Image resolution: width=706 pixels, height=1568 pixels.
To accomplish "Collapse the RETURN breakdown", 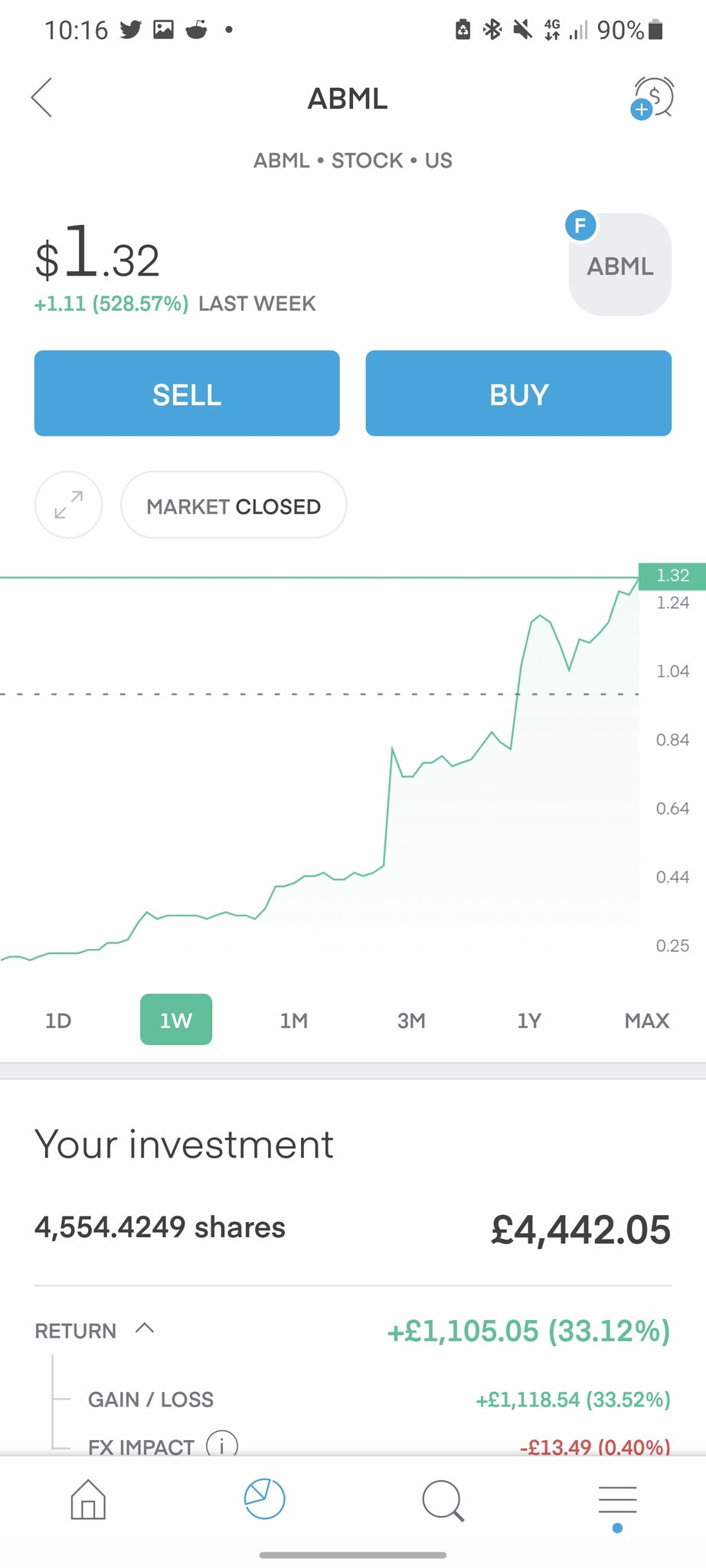I will [x=145, y=1329].
